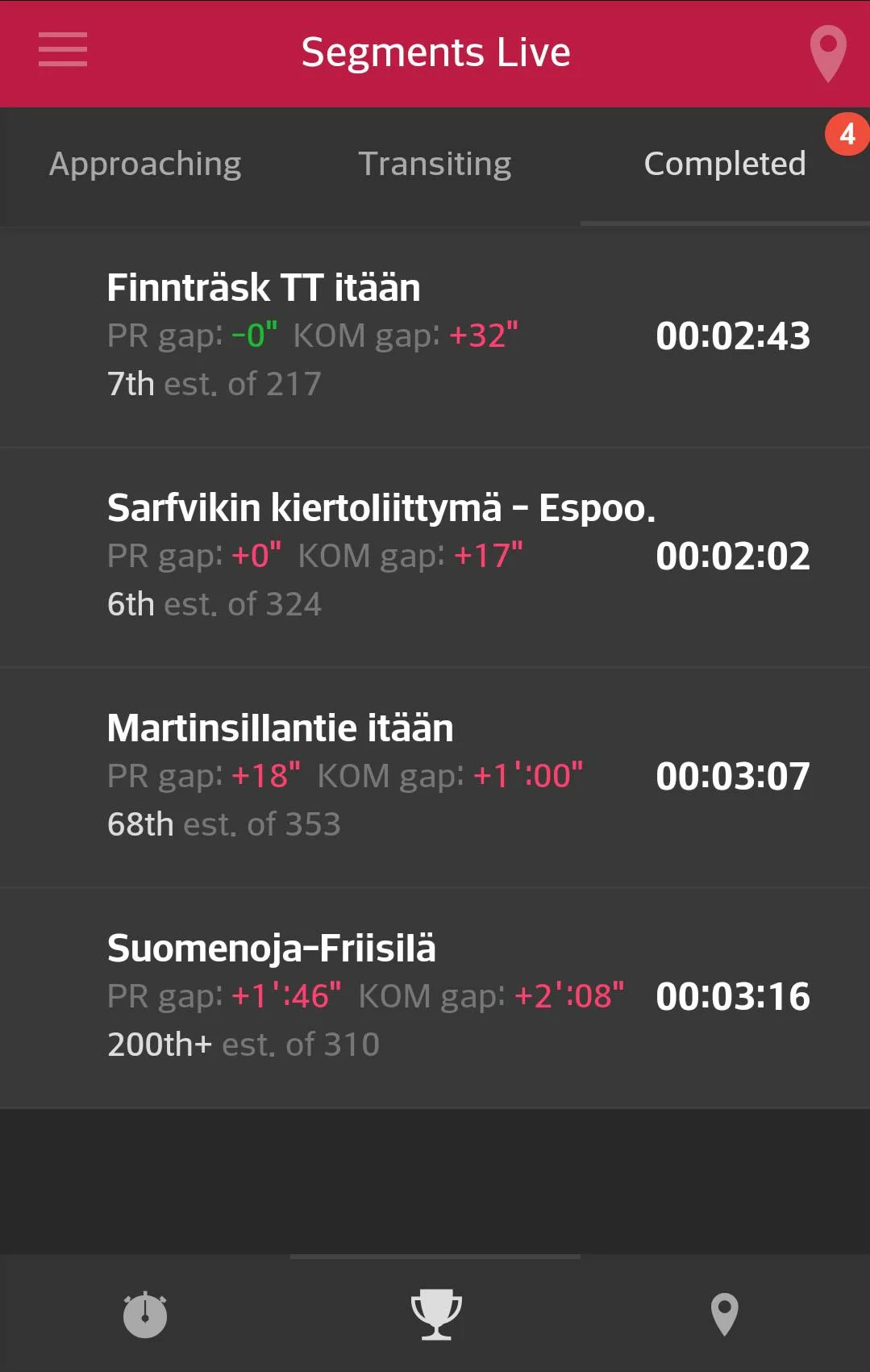Open the hamburger drawer menu
Viewport: 870px width, 1372px height.
pyautogui.click(x=63, y=50)
